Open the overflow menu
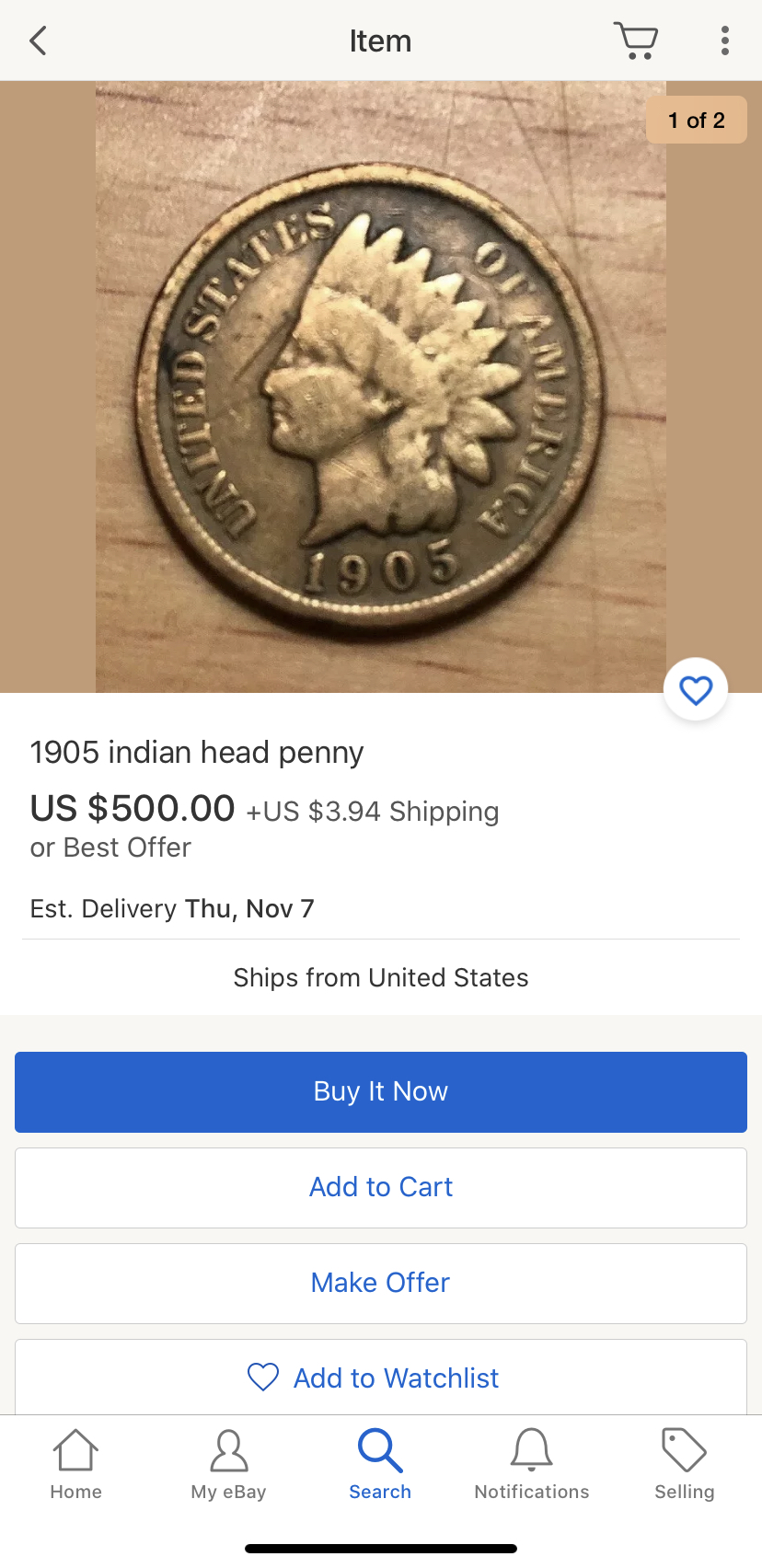The image size is (762, 1568). pos(725,40)
